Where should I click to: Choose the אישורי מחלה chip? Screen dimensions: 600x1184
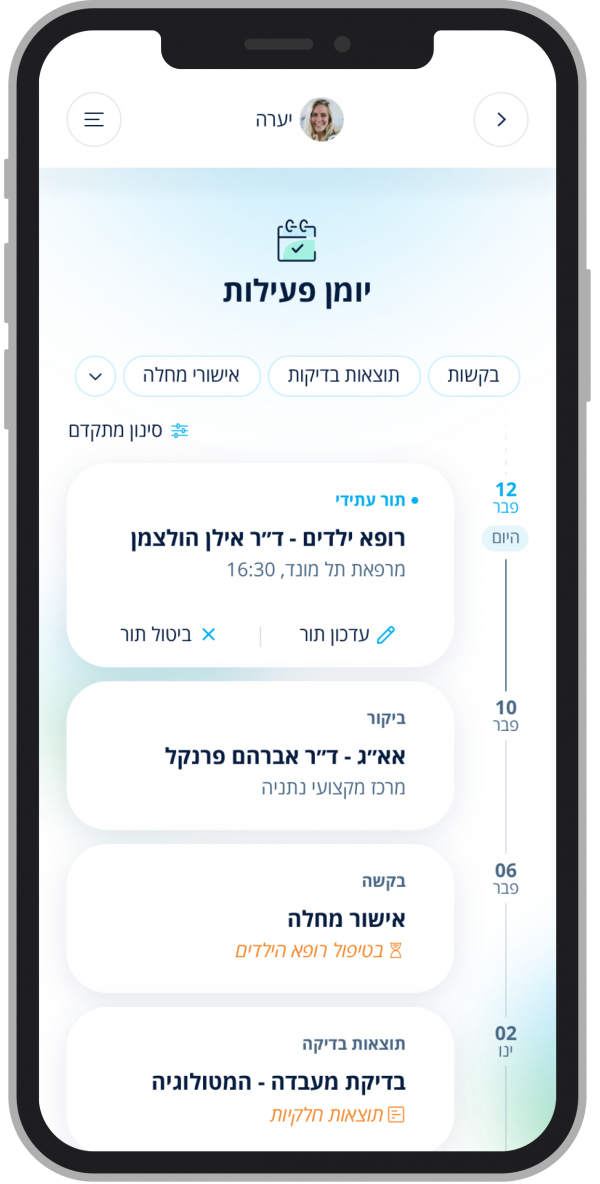point(192,376)
